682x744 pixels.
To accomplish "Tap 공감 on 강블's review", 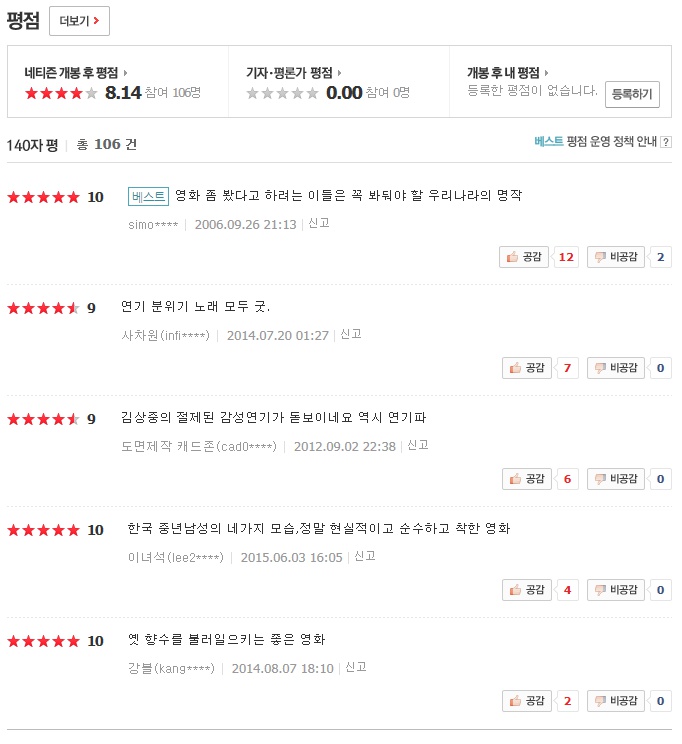I will coord(527,701).
